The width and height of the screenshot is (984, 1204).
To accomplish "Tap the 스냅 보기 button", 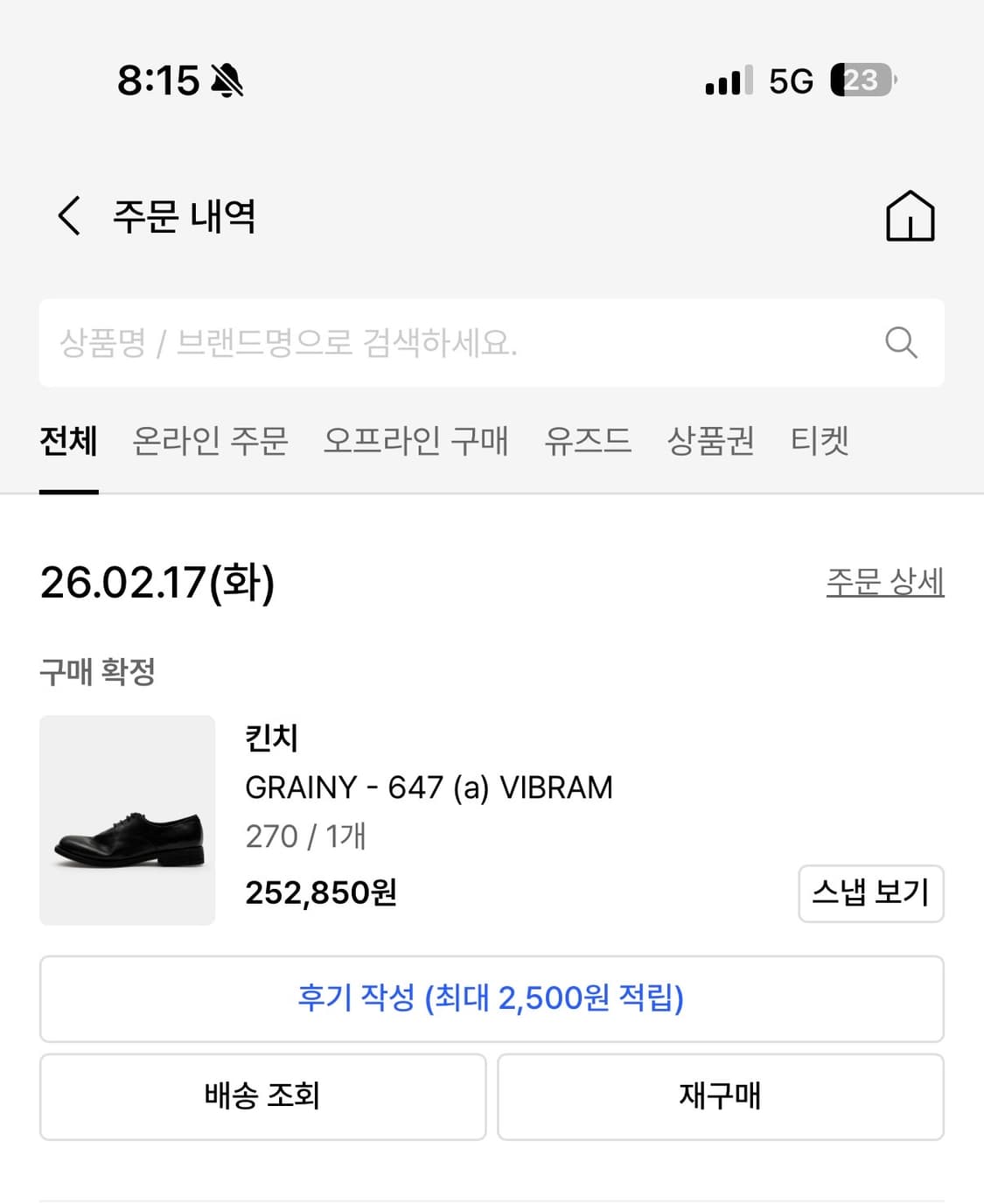I will [x=871, y=893].
